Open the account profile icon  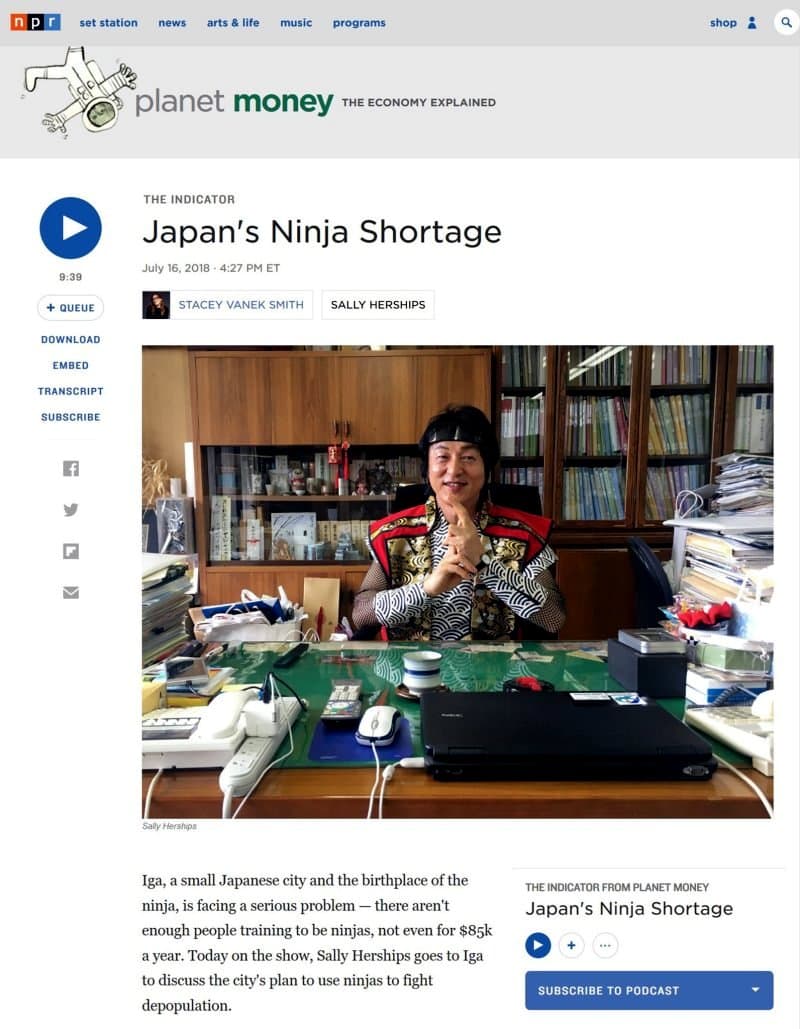pos(752,23)
